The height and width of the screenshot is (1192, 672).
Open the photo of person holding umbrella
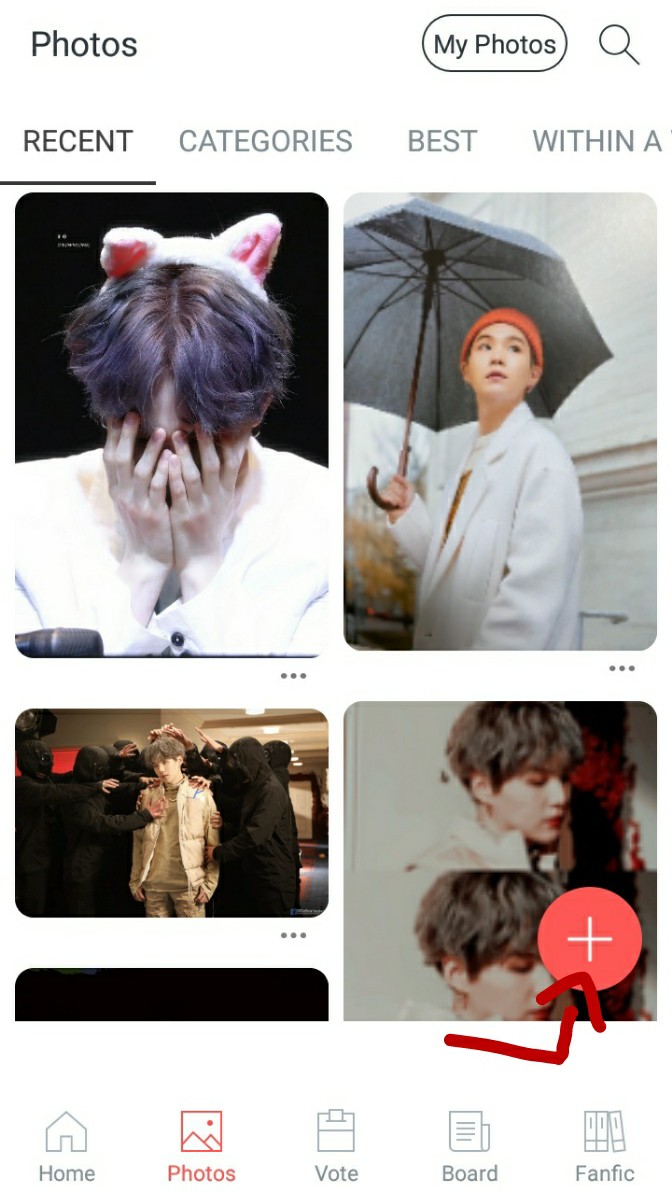[x=500, y=420]
